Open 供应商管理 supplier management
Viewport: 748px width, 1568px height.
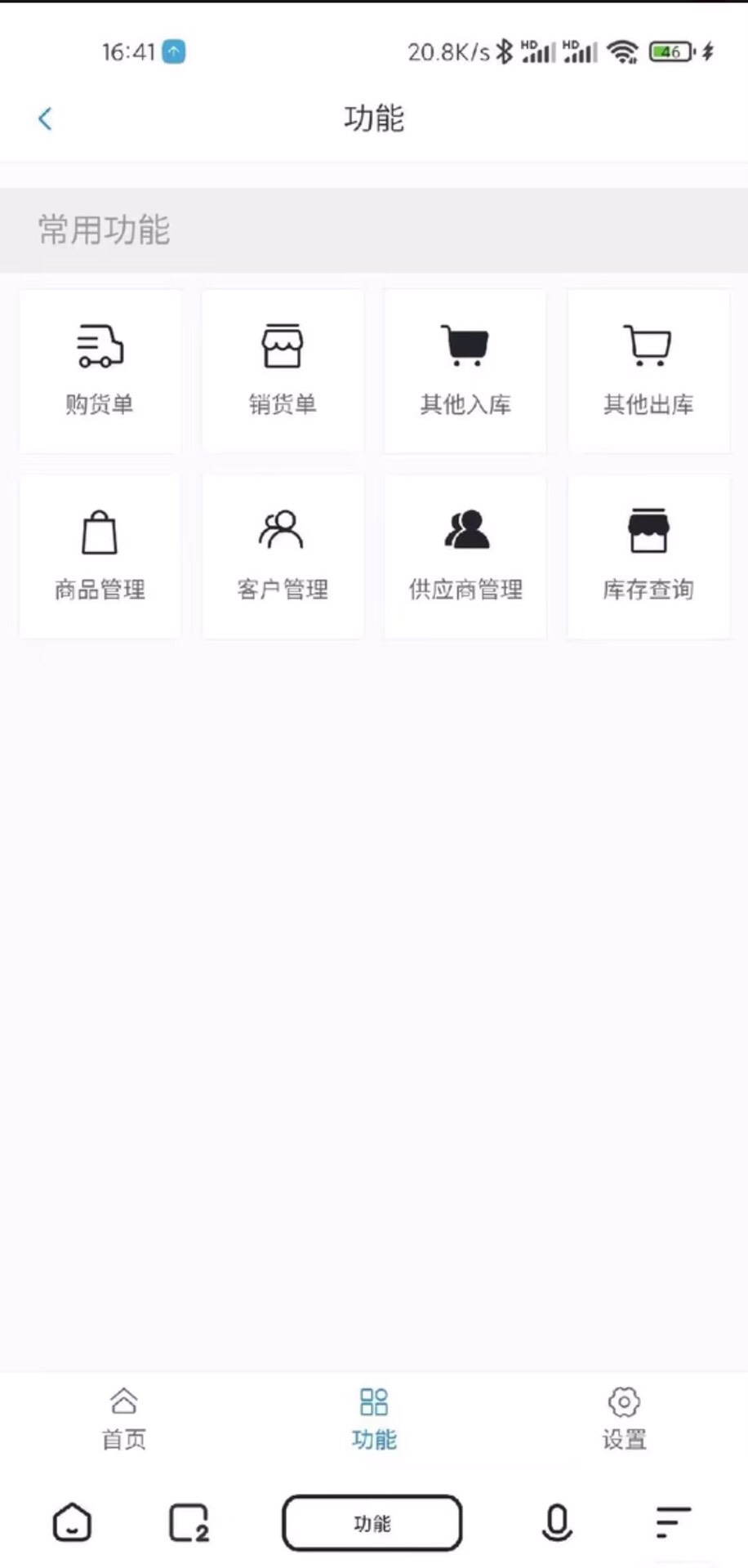click(465, 556)
